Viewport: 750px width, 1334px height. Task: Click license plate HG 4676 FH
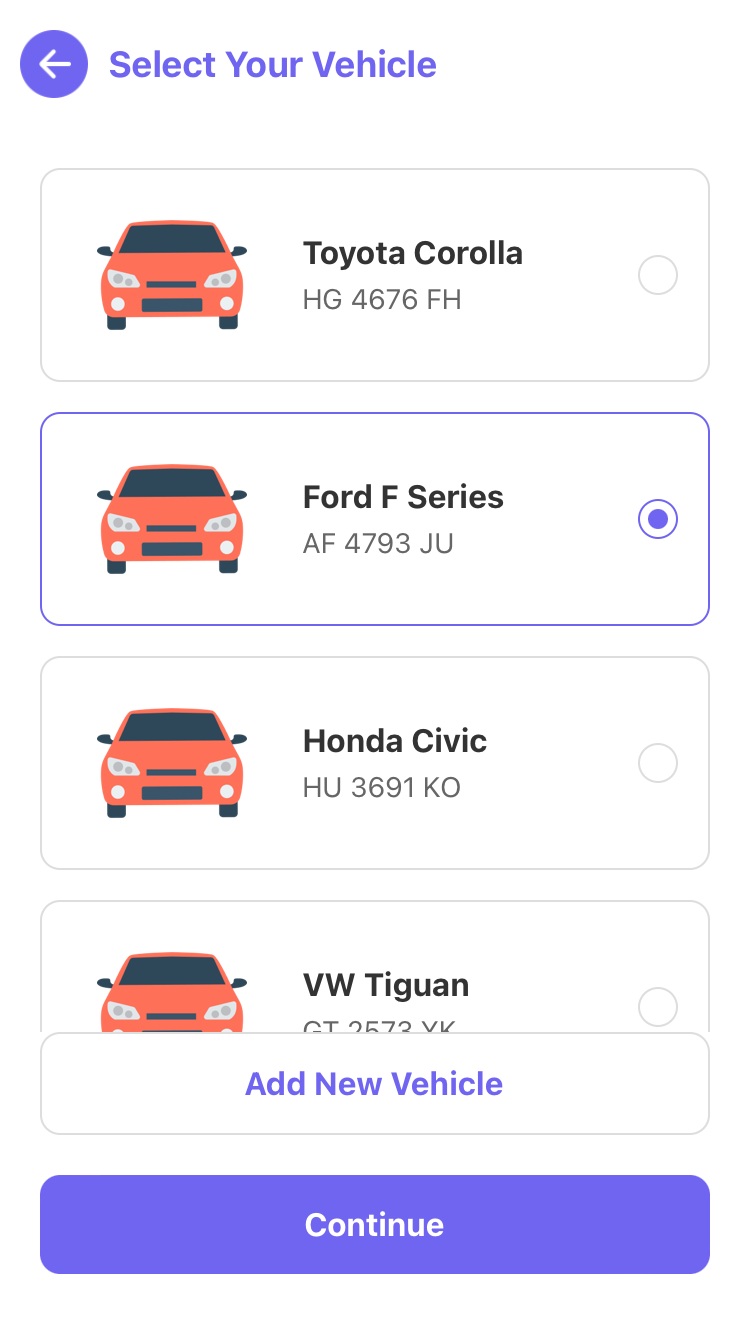[x=381, y=299]
